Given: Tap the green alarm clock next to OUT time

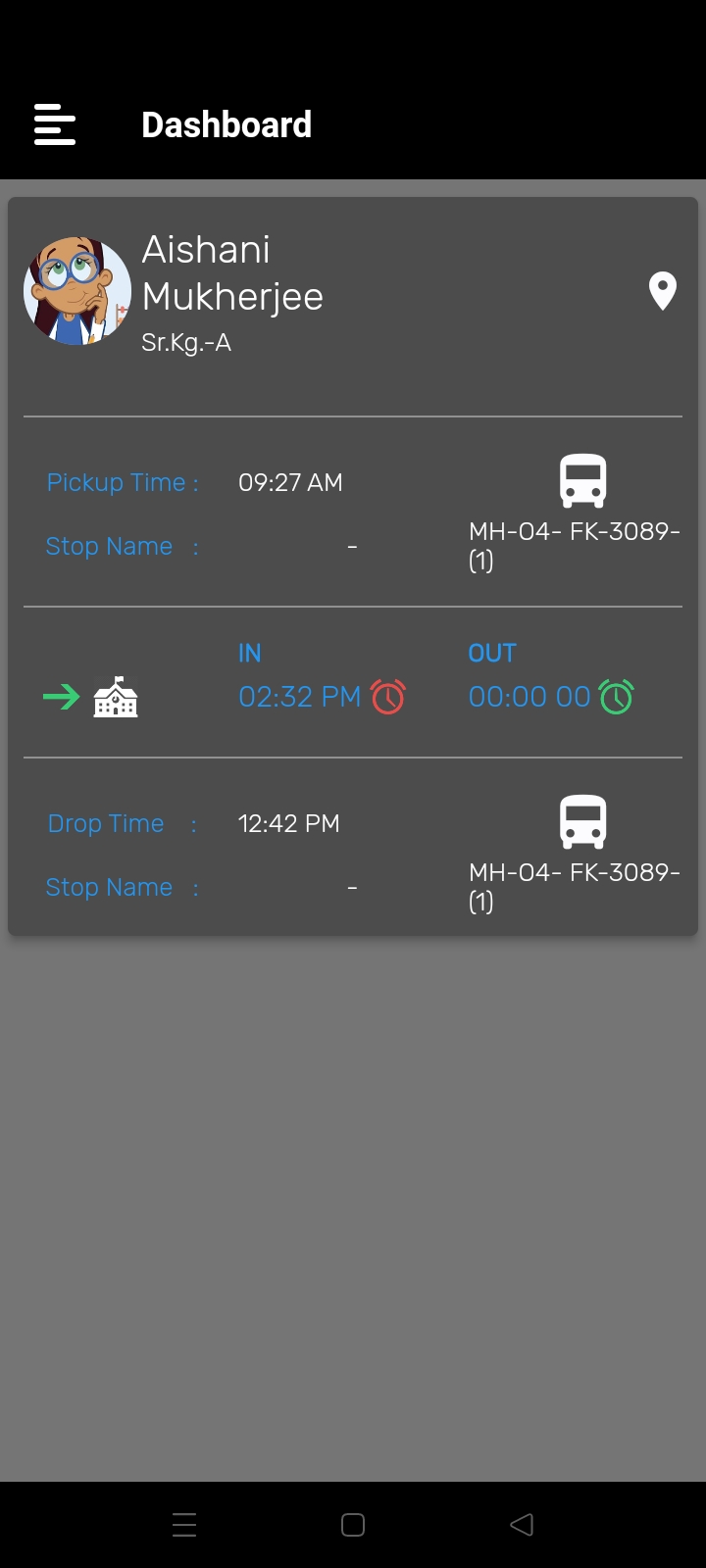Looking at the screenshot, I should click(x=617, y=697).
